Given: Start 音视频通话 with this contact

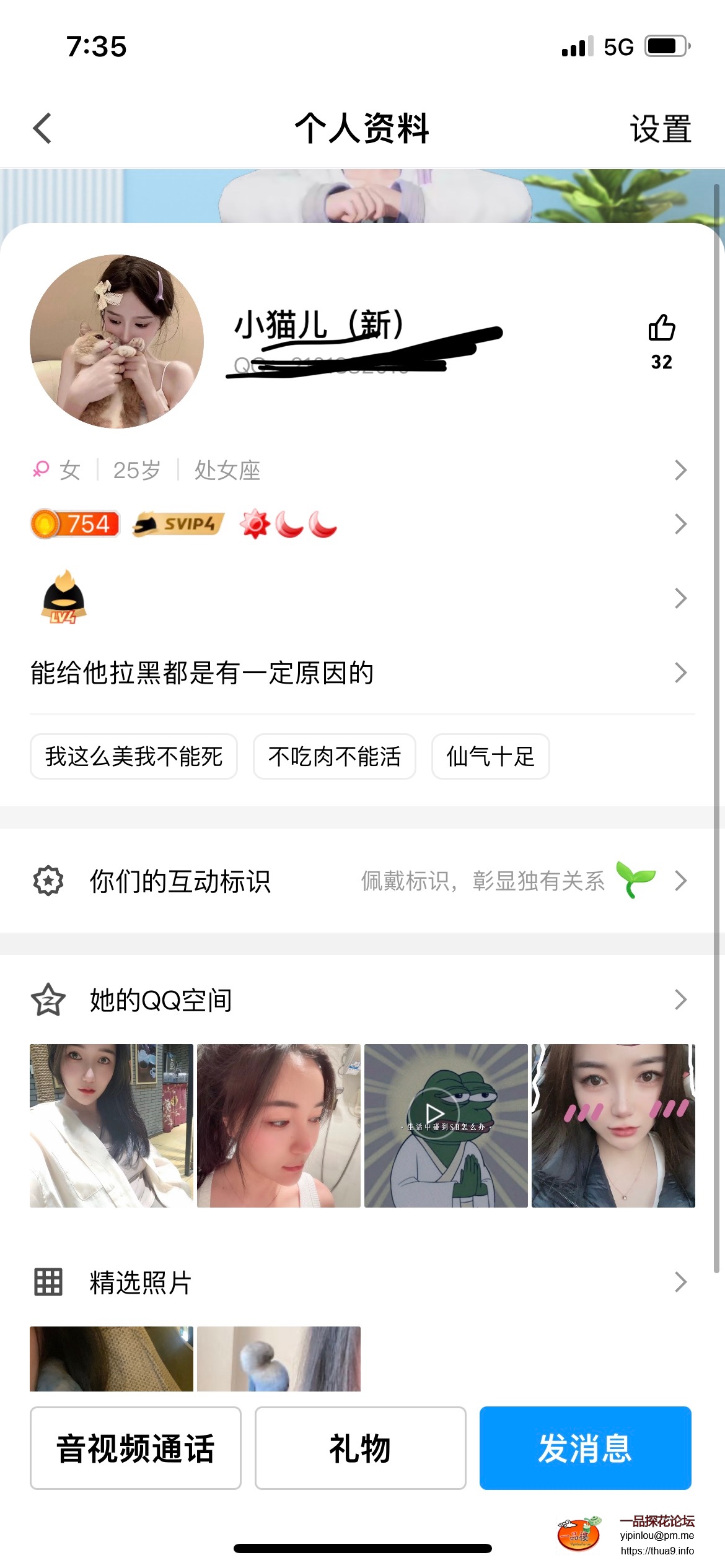Looking at the screenshot, I should (x=136, y=1448).
